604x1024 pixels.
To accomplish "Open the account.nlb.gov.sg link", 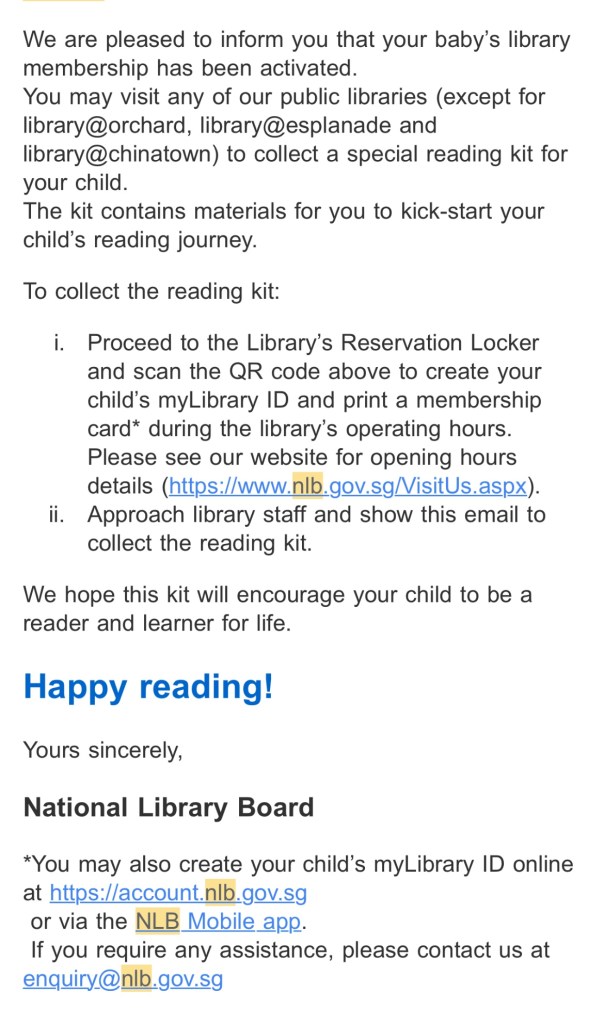I will [178, 892].
